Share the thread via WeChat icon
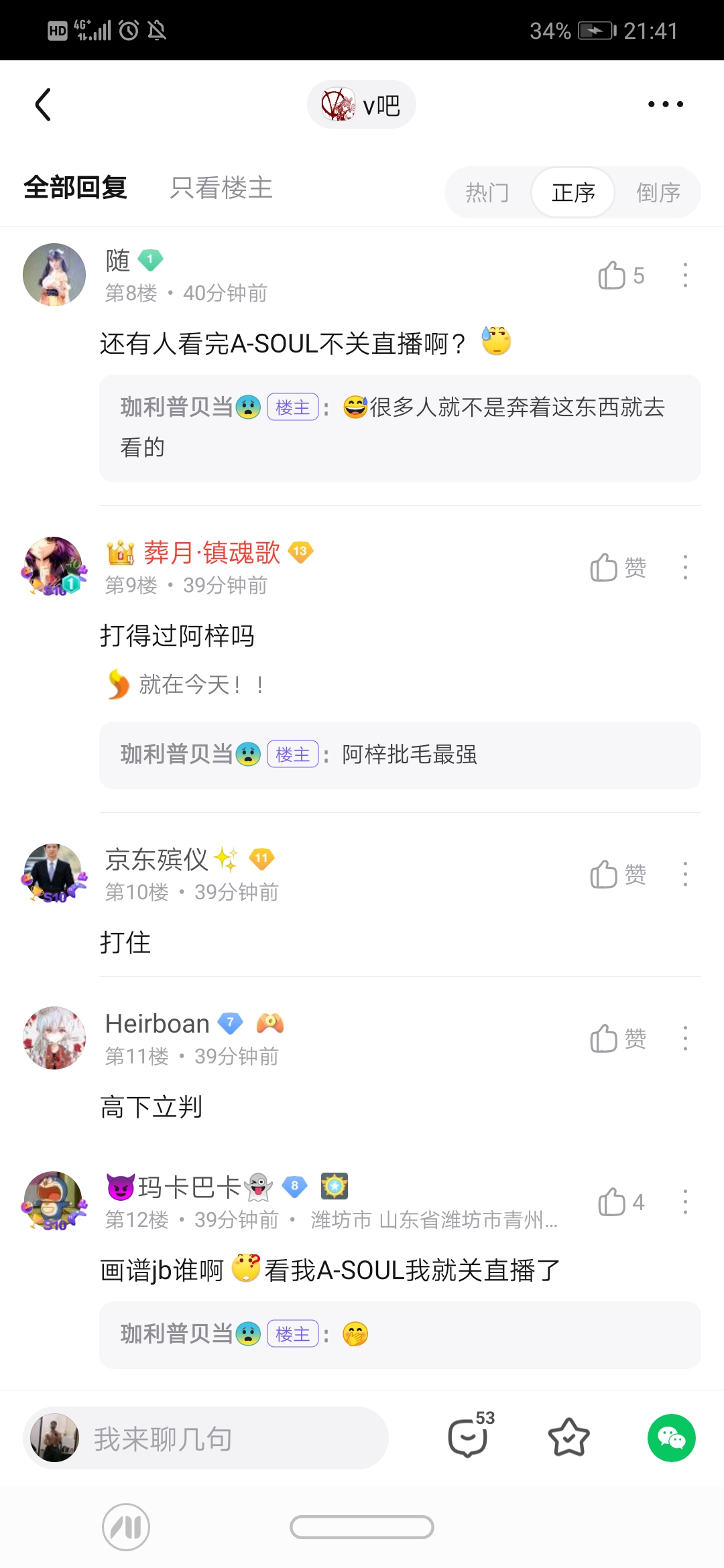Screen dimensions: 724x1568 point(671,1437)
